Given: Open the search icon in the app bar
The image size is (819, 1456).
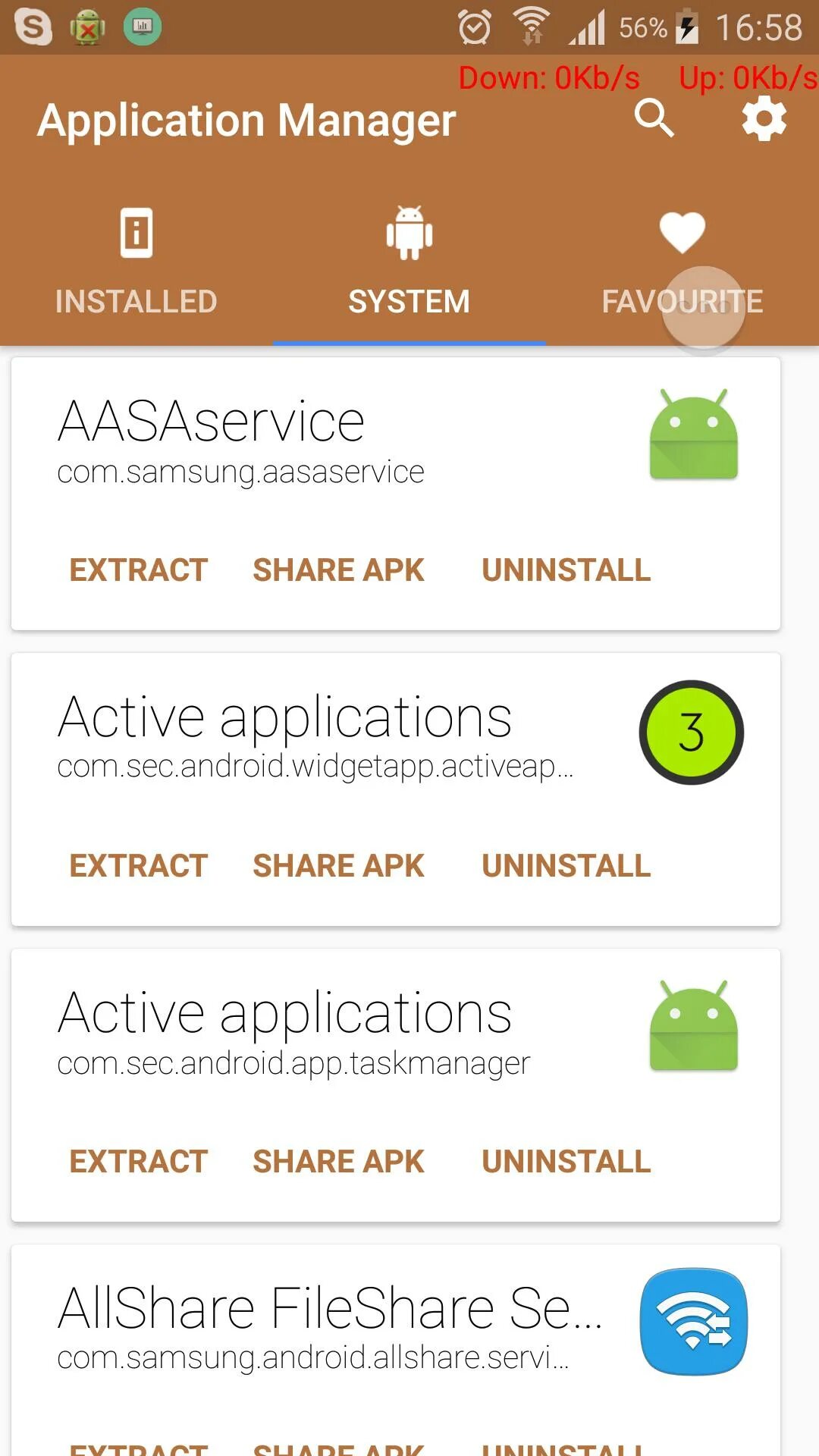Looking at the screenshot, I should [654, 118].
